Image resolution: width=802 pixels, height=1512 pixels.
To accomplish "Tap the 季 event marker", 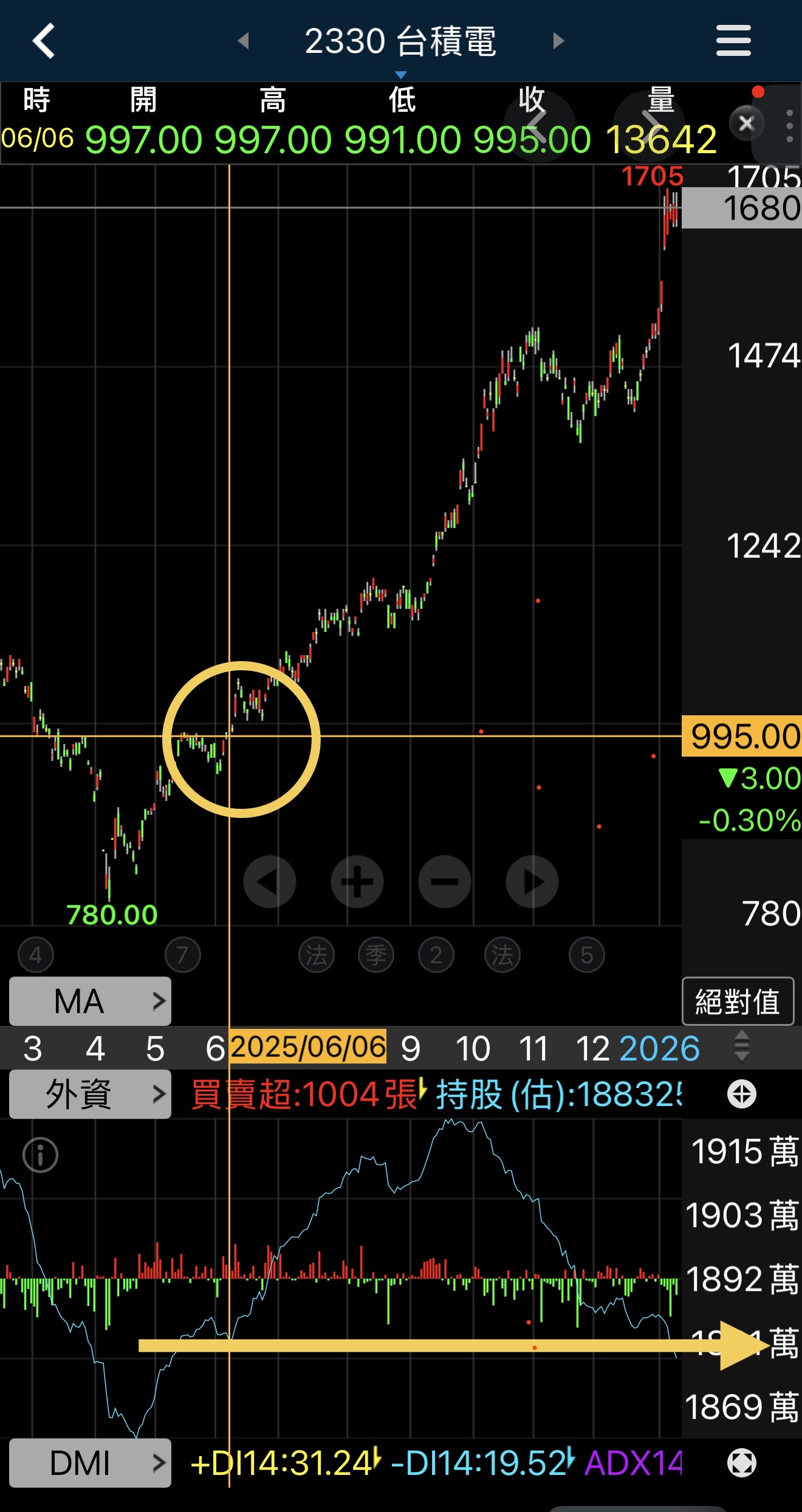I will pos(376,955).
